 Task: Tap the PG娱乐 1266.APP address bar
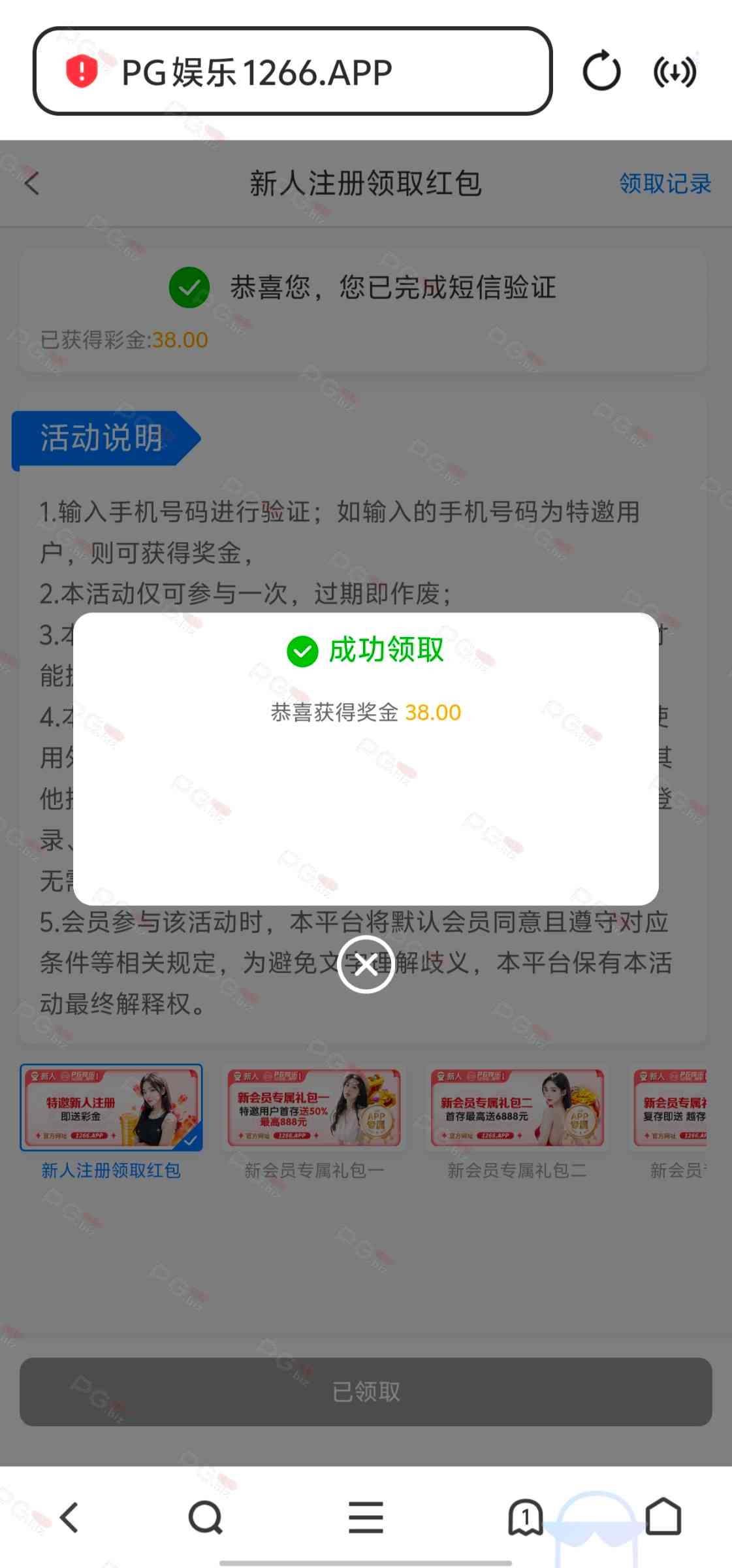pyautogui.click(x=293, y=71)
